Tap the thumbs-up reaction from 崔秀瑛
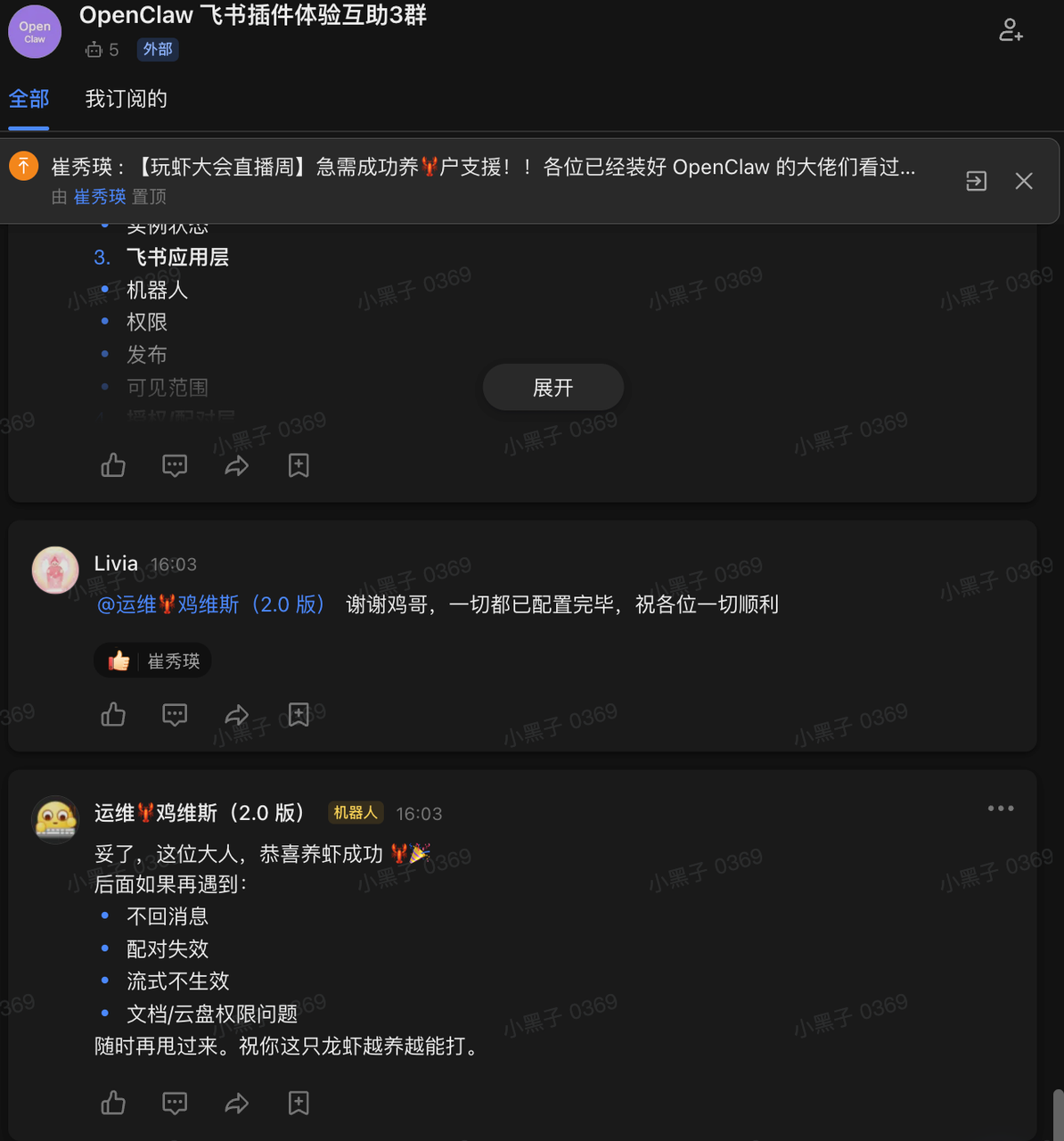Image resolution: width=1064 pixels, height=1141 pixels. click(152, 661)
